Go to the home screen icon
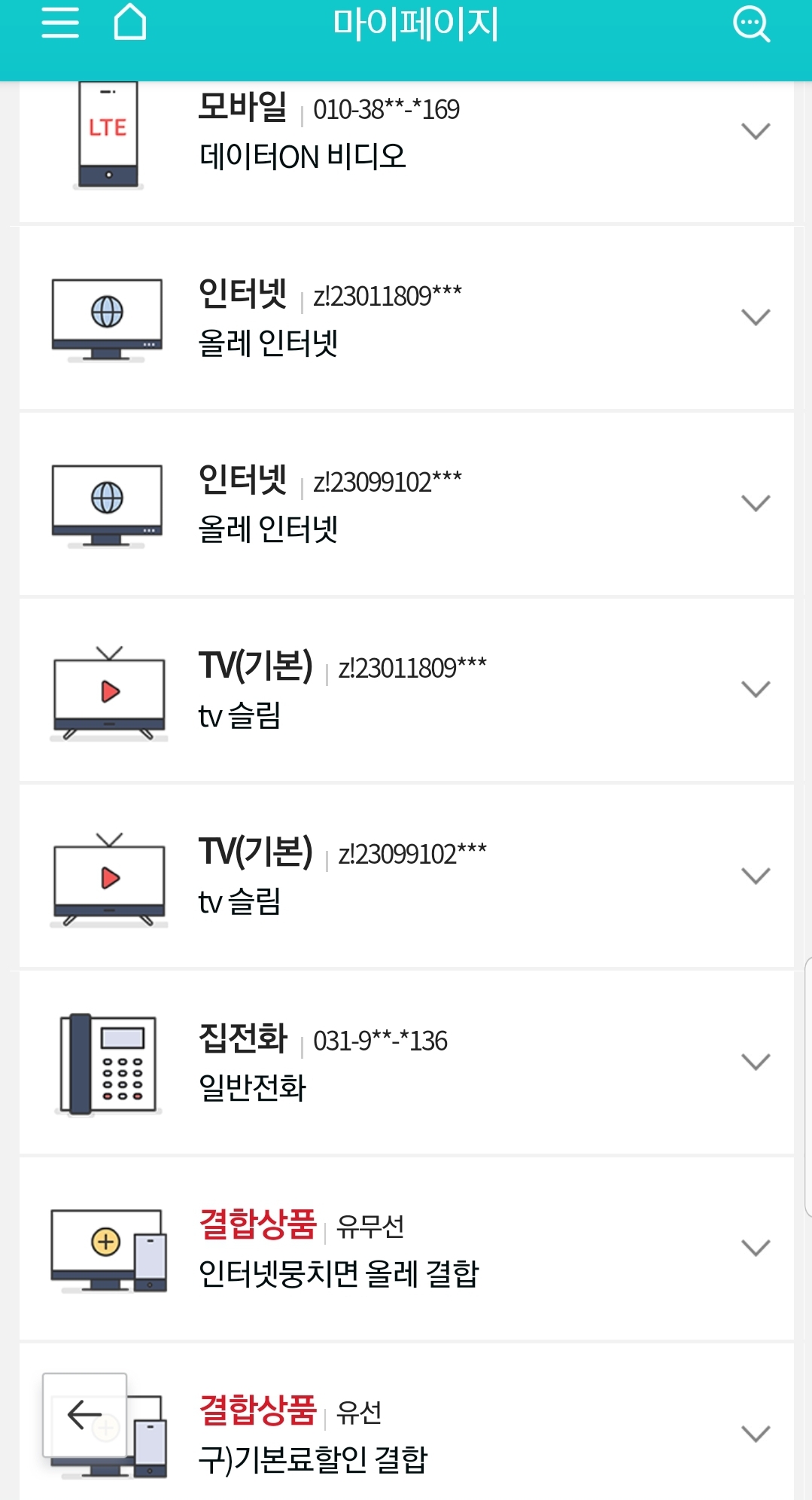Image resolution: width=812 pixels, height=1500 pixels. pyautogui.click(x=129, y=22)
